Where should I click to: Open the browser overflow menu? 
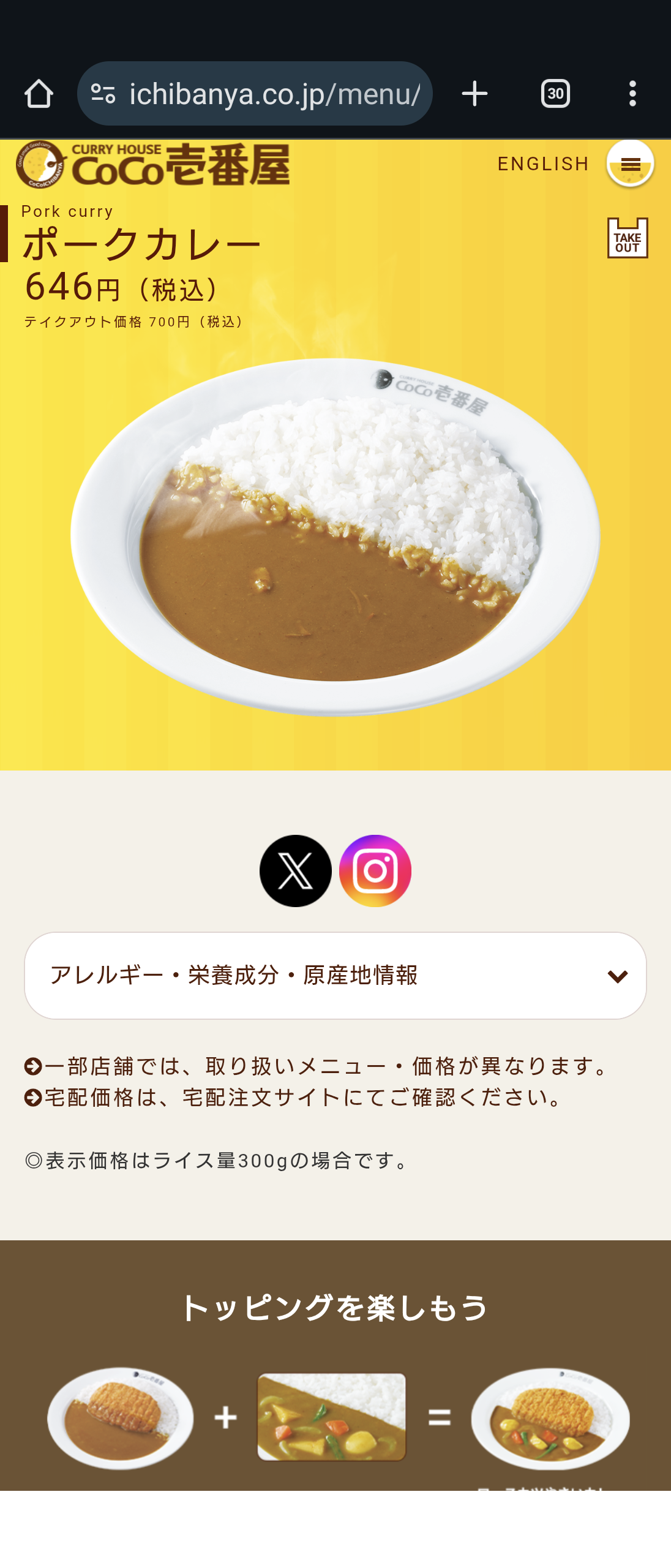point(632,94)
